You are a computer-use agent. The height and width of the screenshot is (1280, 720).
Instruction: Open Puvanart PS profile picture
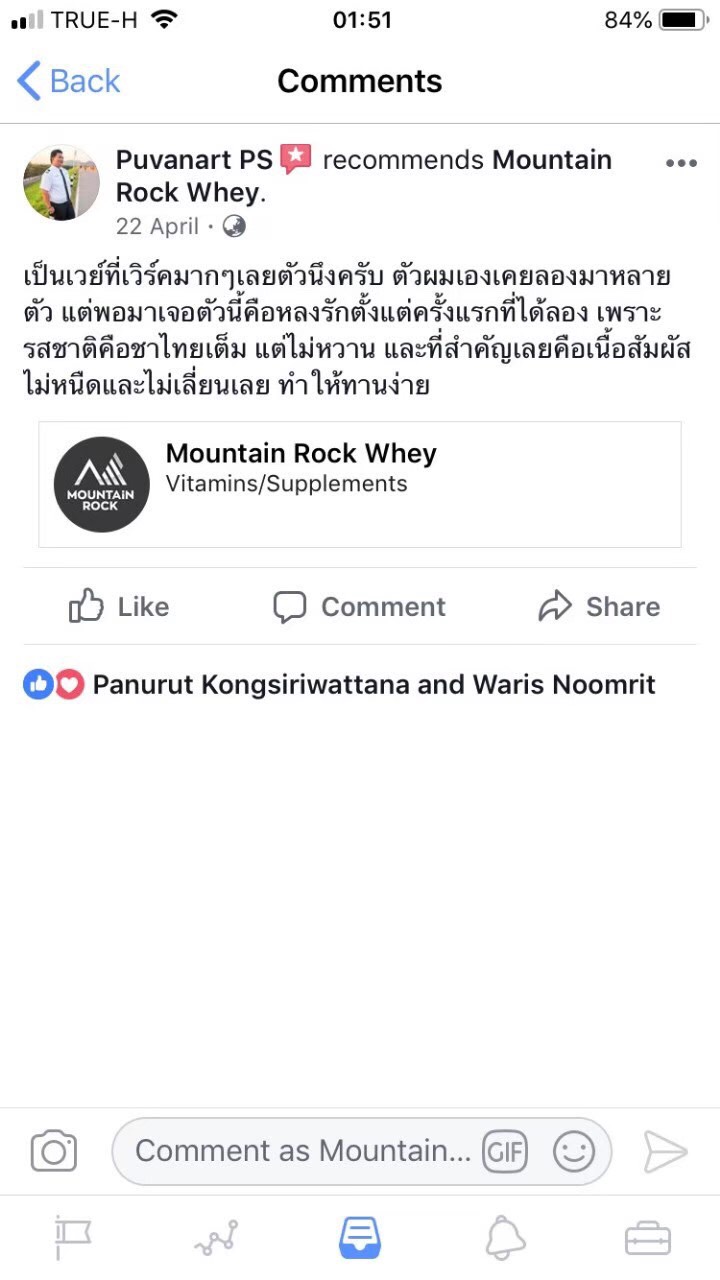61,182
